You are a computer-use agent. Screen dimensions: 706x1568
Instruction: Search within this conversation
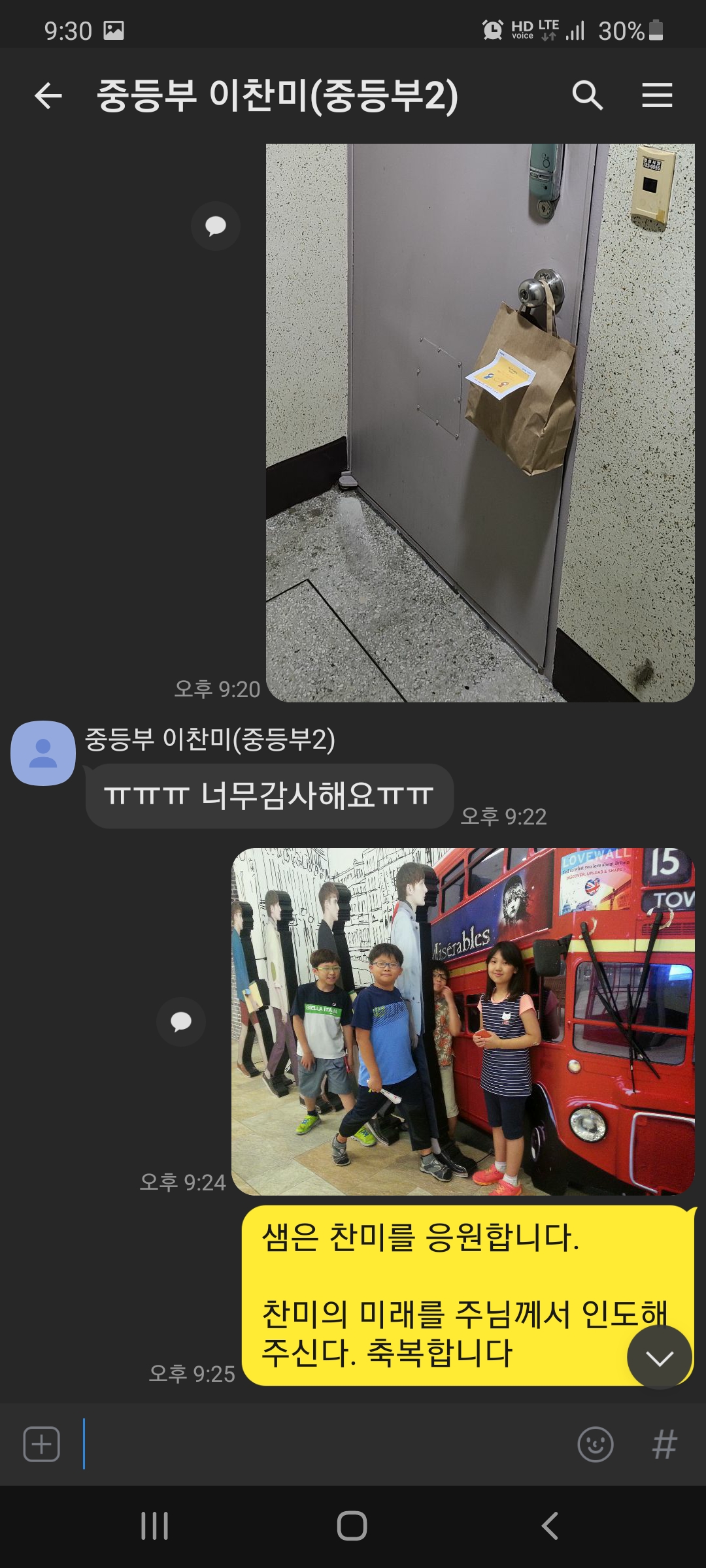587,96
